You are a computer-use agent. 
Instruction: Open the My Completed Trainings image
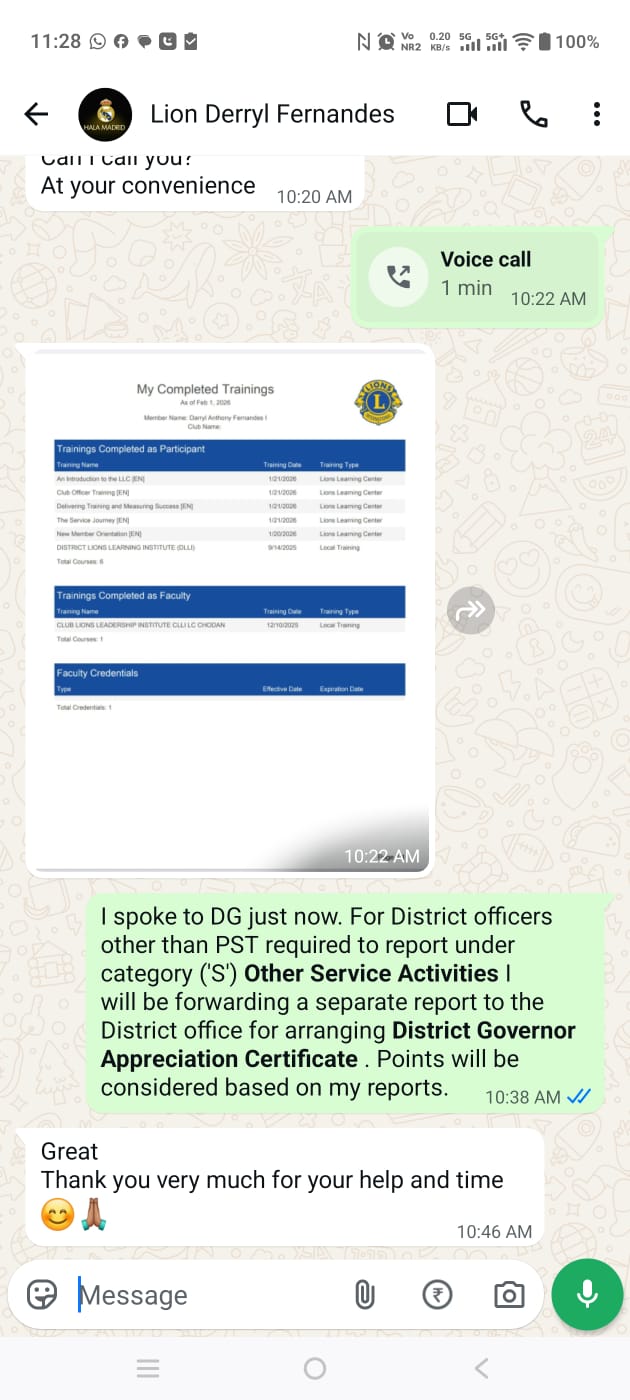[230, 600]
